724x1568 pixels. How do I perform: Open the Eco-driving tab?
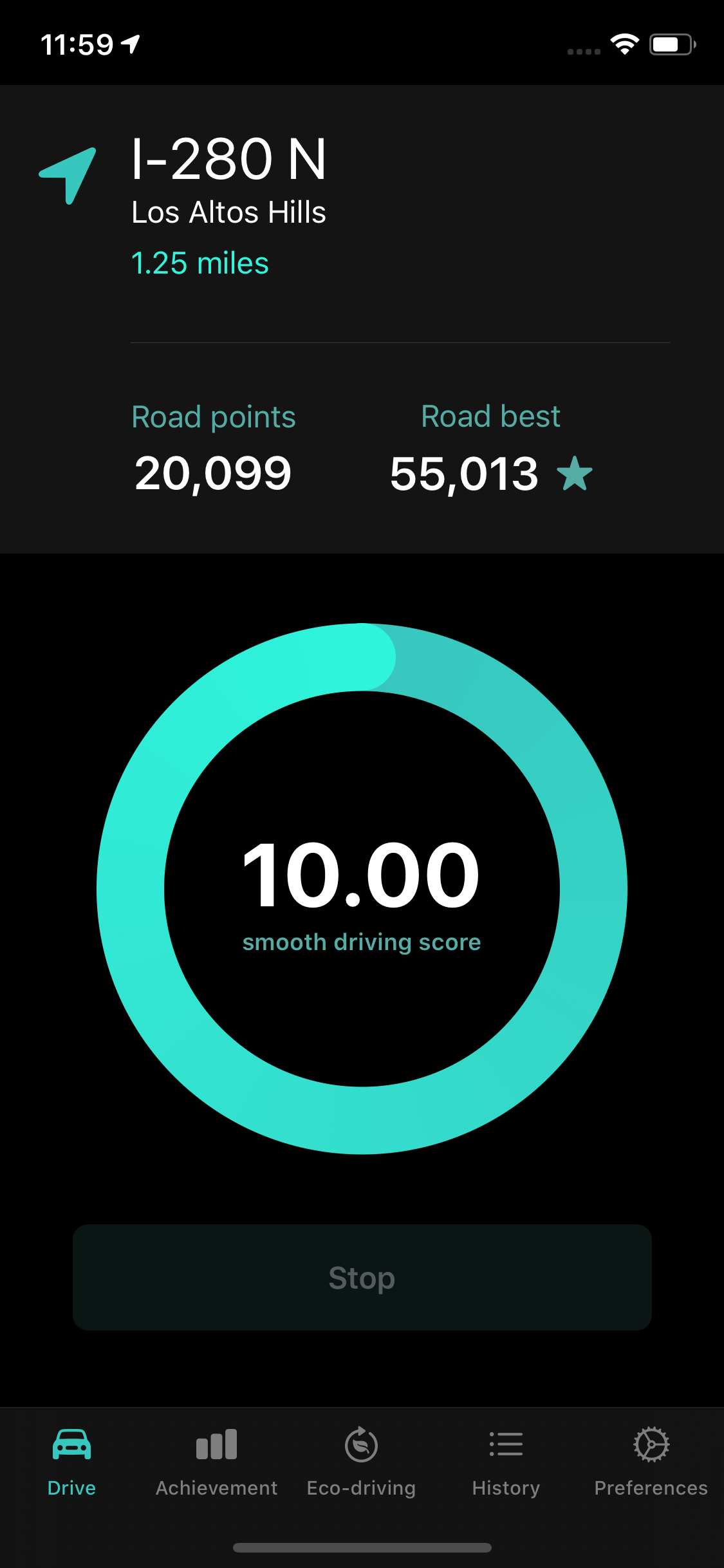tap(362, 1462)
